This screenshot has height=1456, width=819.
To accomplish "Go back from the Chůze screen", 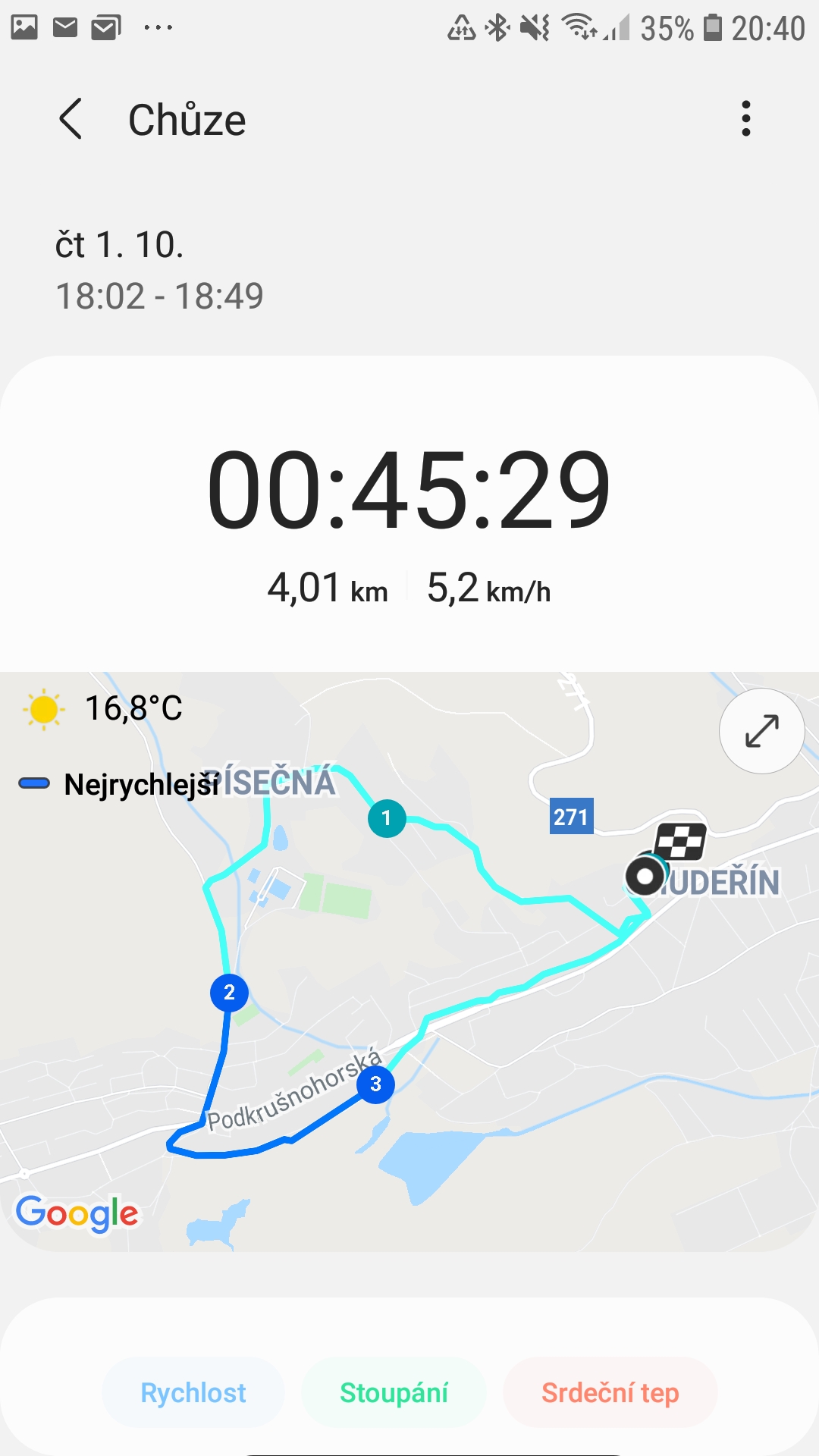I will coord(71,119).
